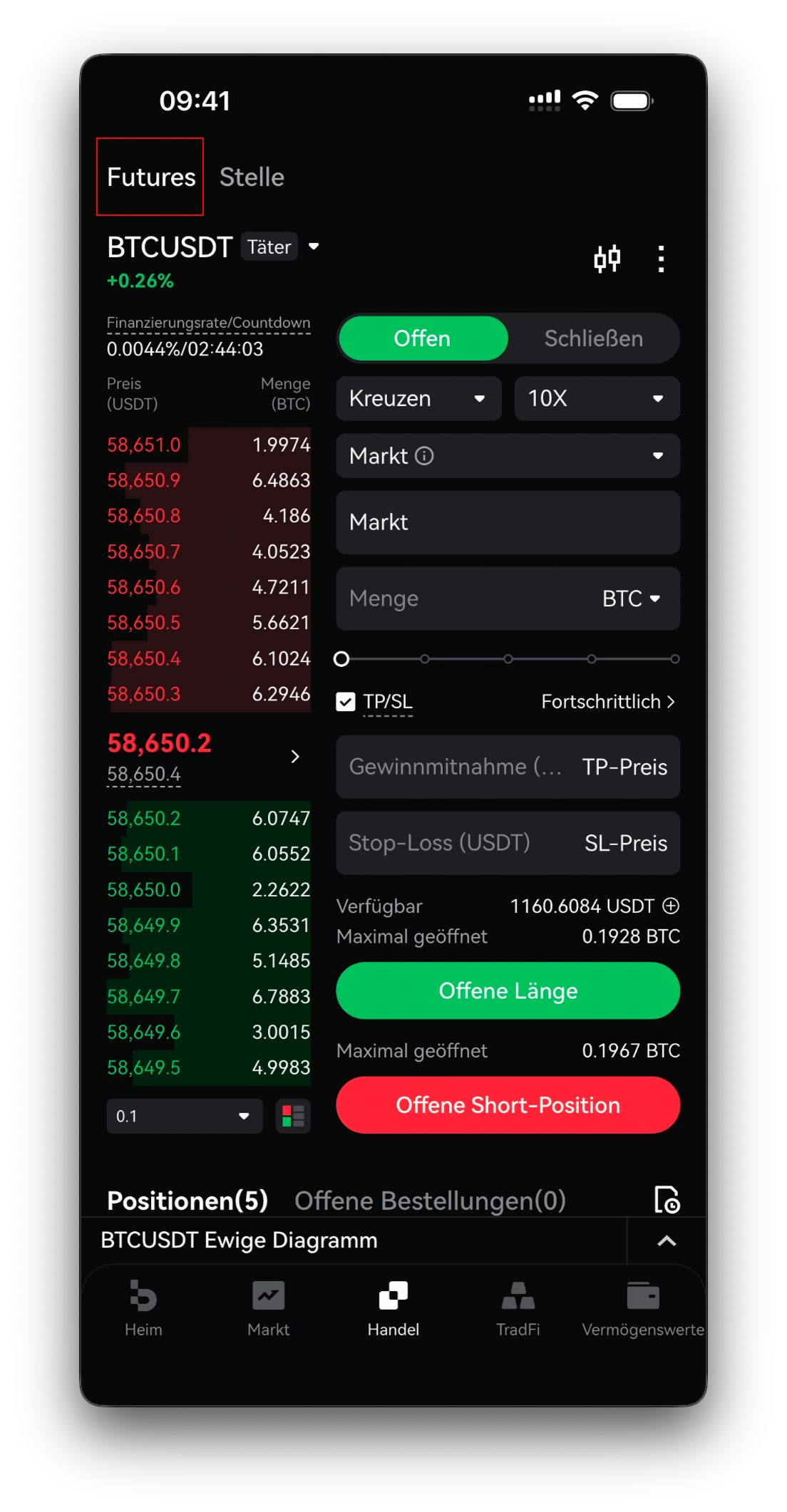The height and width of the screenshot is (1512, 787).
Task: Add funds via the plus icon
Action: (x=671, y=906)
